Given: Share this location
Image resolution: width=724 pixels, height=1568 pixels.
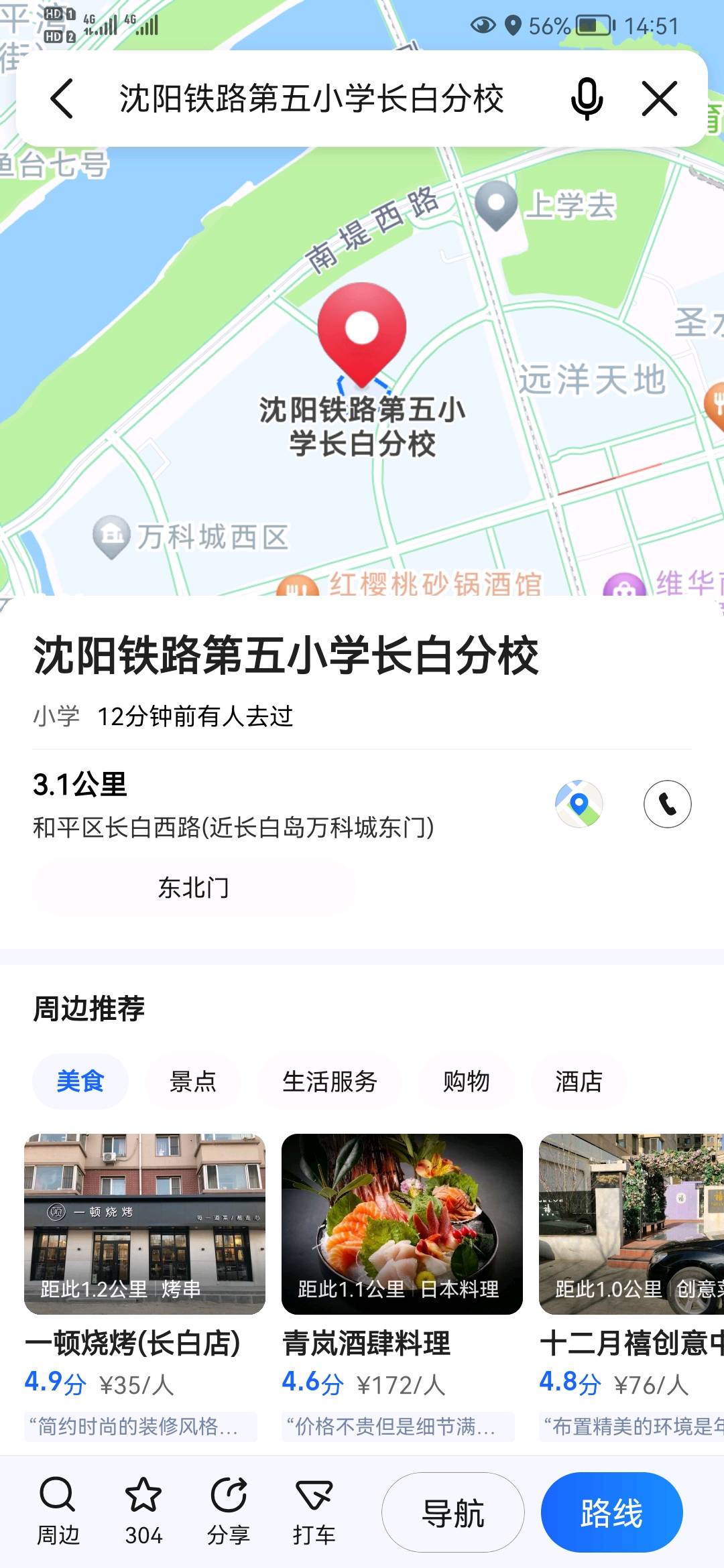Looking at the screenshot, I should [x=229, y=1511].
